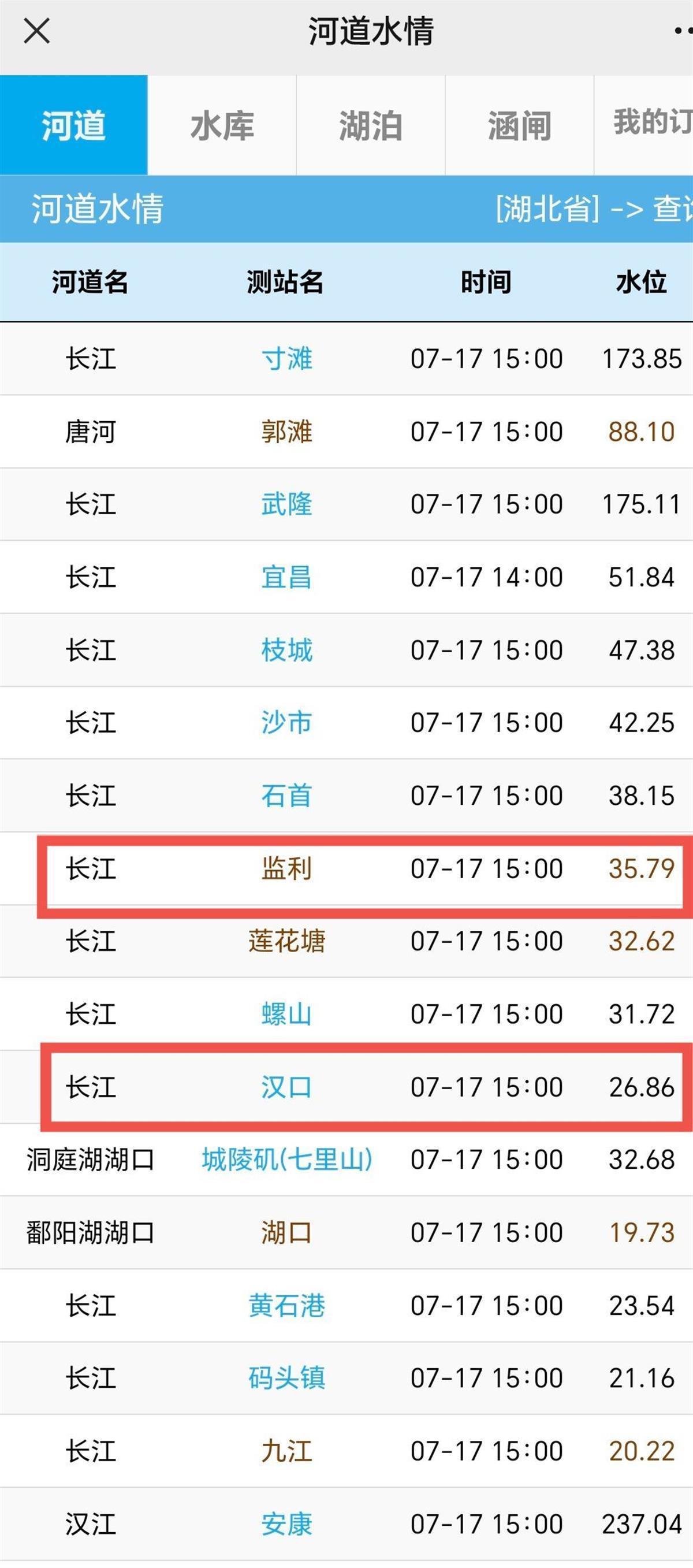
Task: Open the 郭滩 station details
Action: click(x=286, y=432)
